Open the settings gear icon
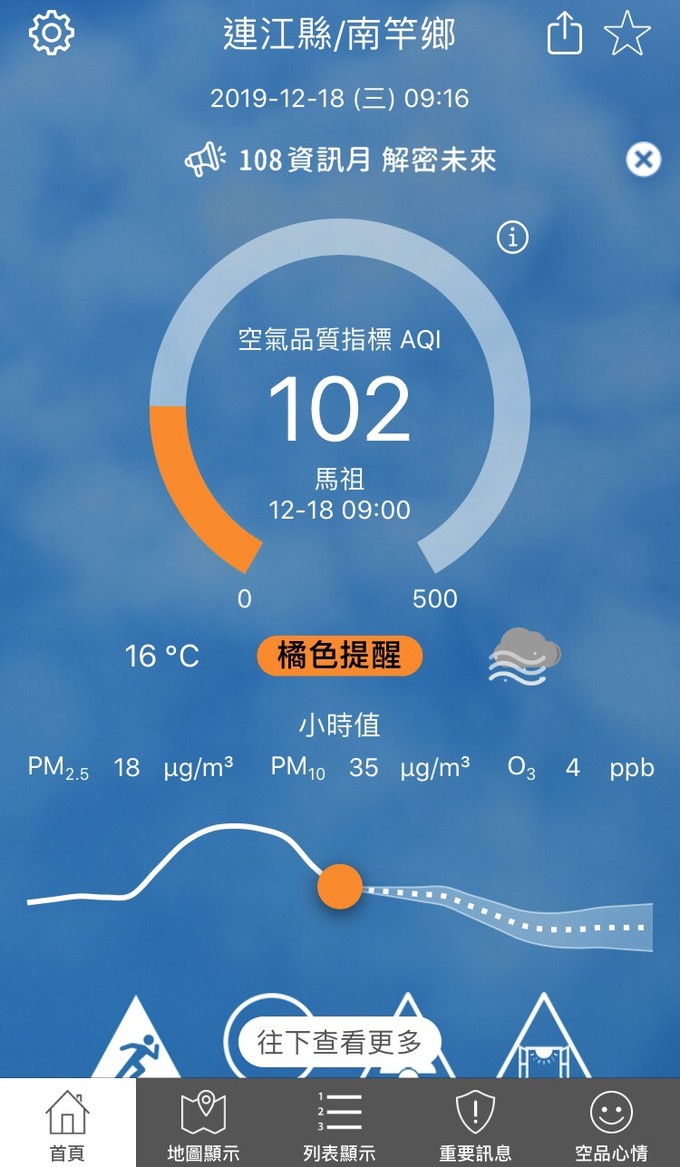680x1167 pixels. pos(52,34)
